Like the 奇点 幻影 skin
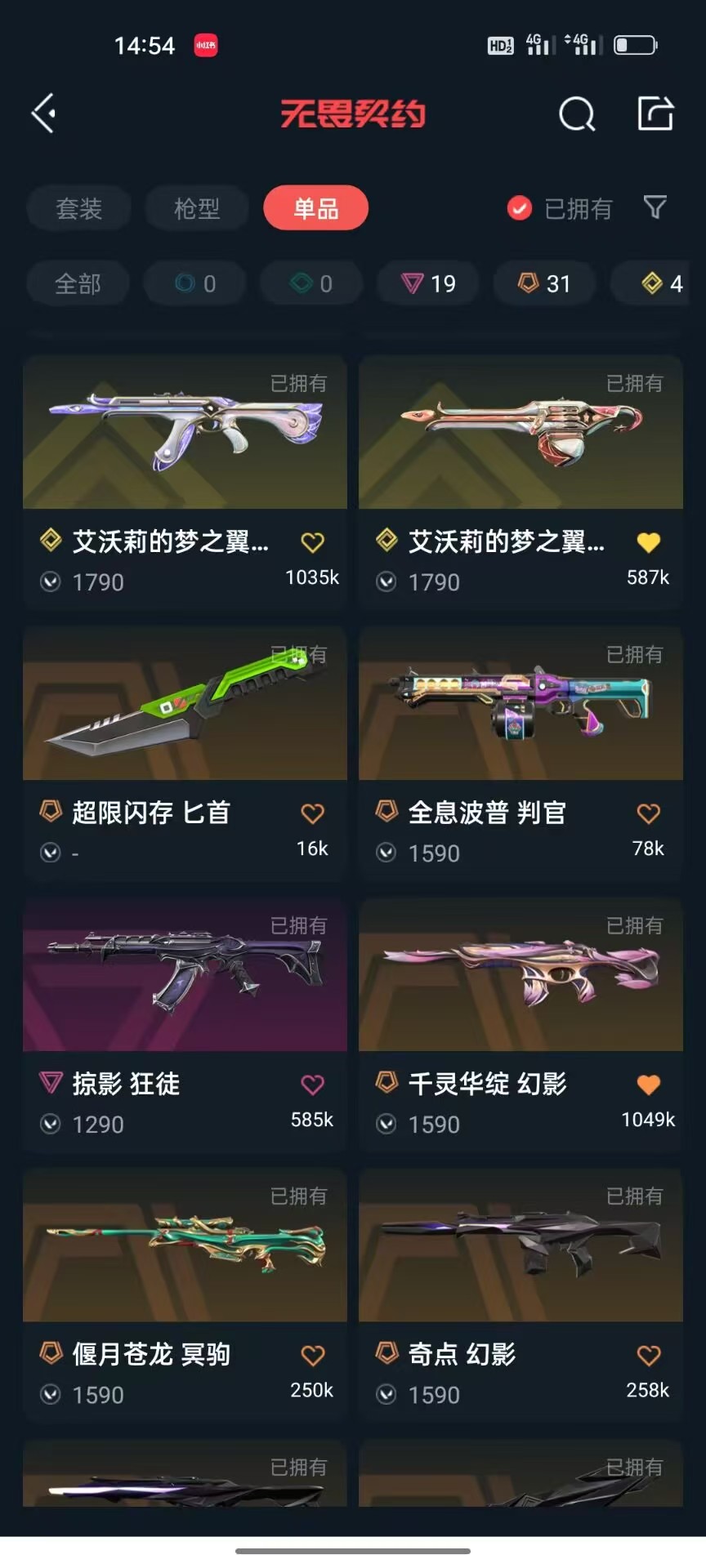The height and width of the screenshot is (1568, 706). [x=648, y=1356]
